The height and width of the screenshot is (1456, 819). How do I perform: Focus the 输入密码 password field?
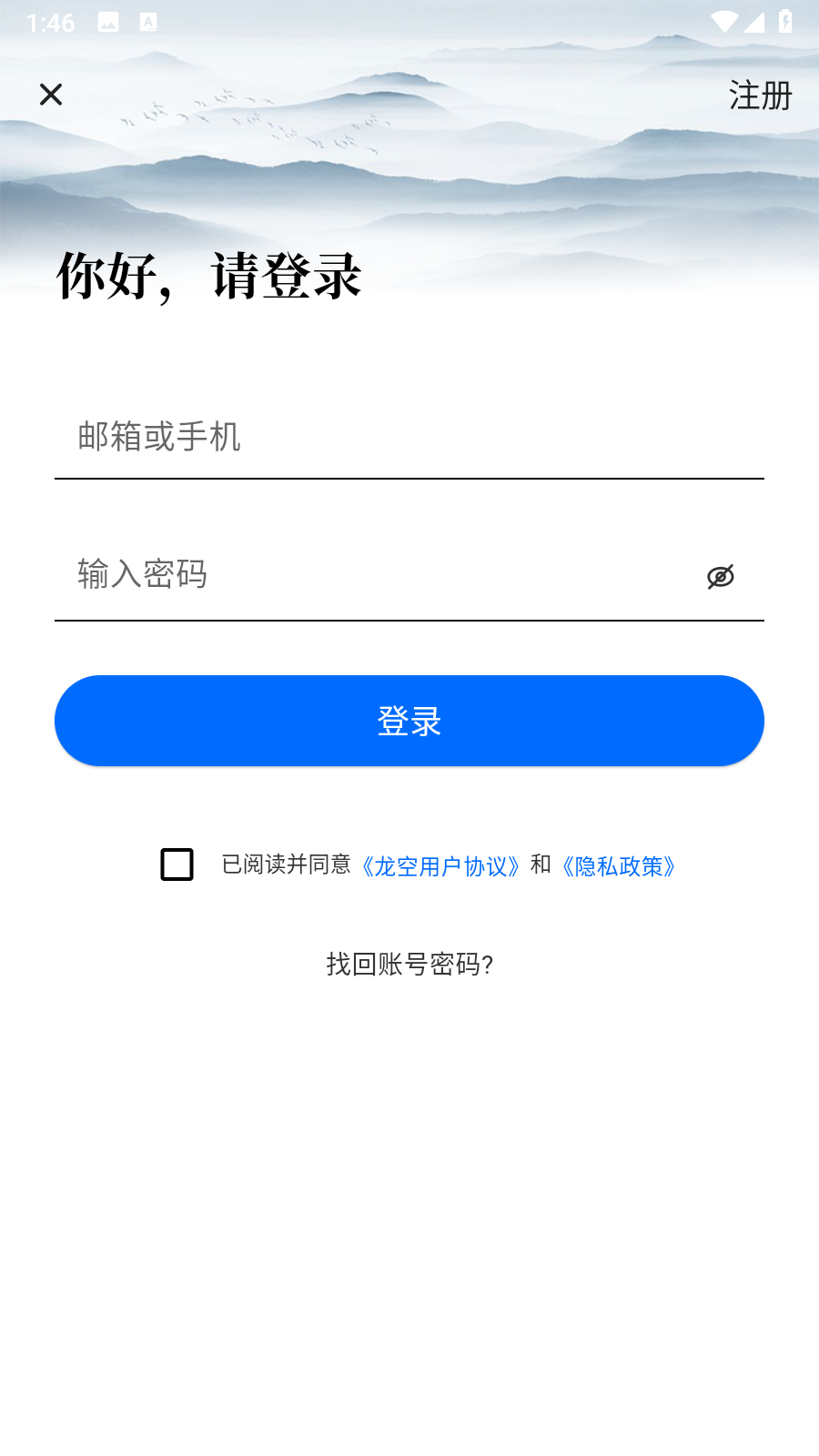[364, 575]
